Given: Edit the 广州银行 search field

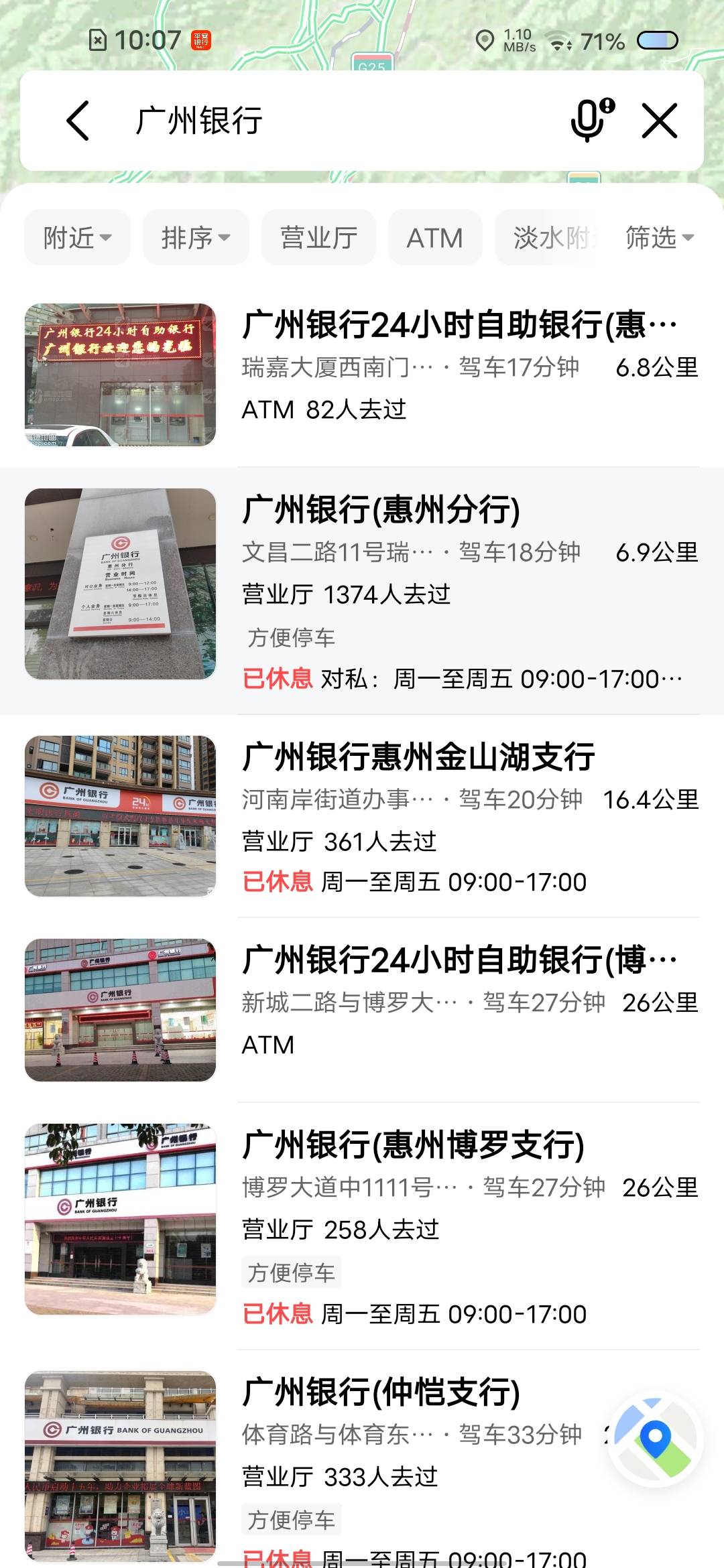Looking at the screenshot, I should pyautogui.click(x=335, y=121).
